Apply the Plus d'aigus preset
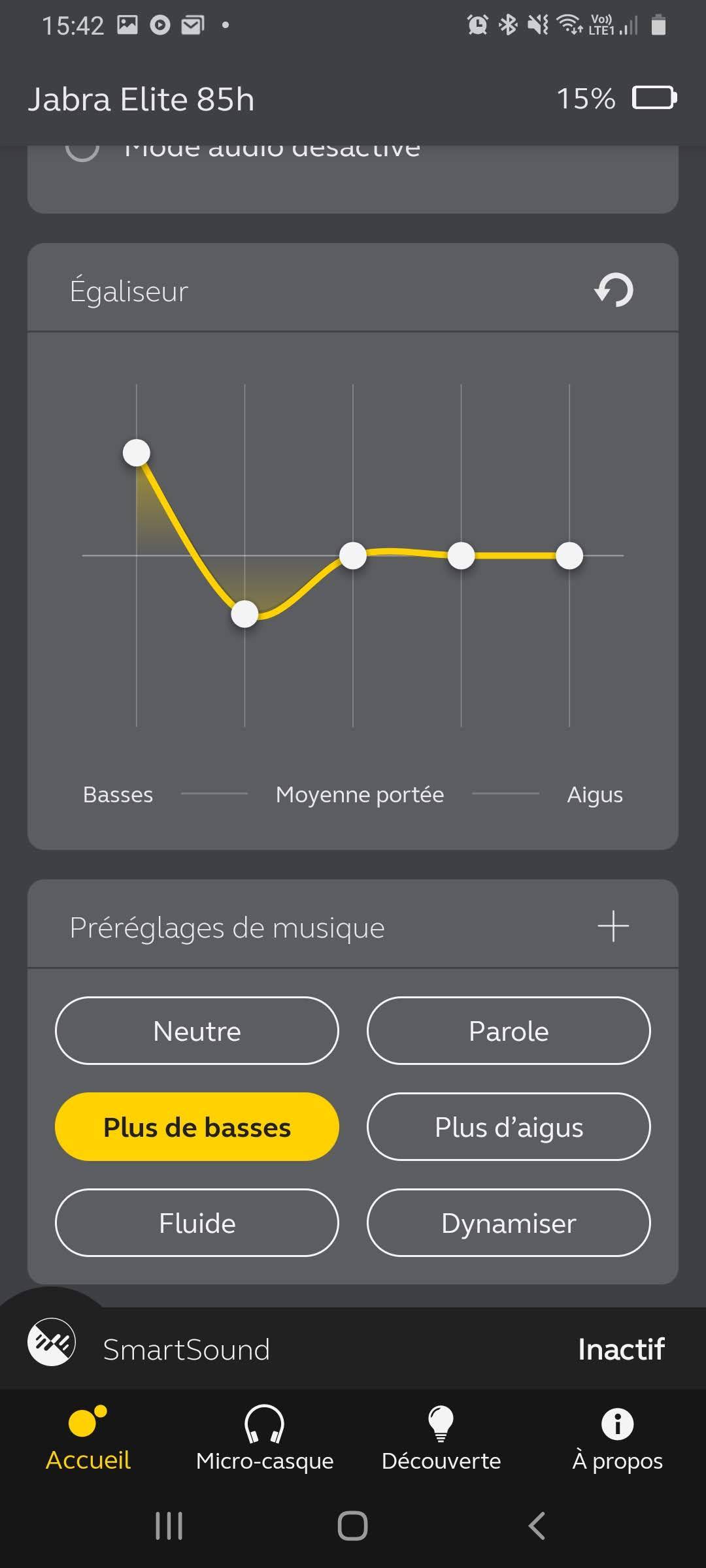The height and width of the screenshot is (1568, 706). click(x=509, y=1127)
